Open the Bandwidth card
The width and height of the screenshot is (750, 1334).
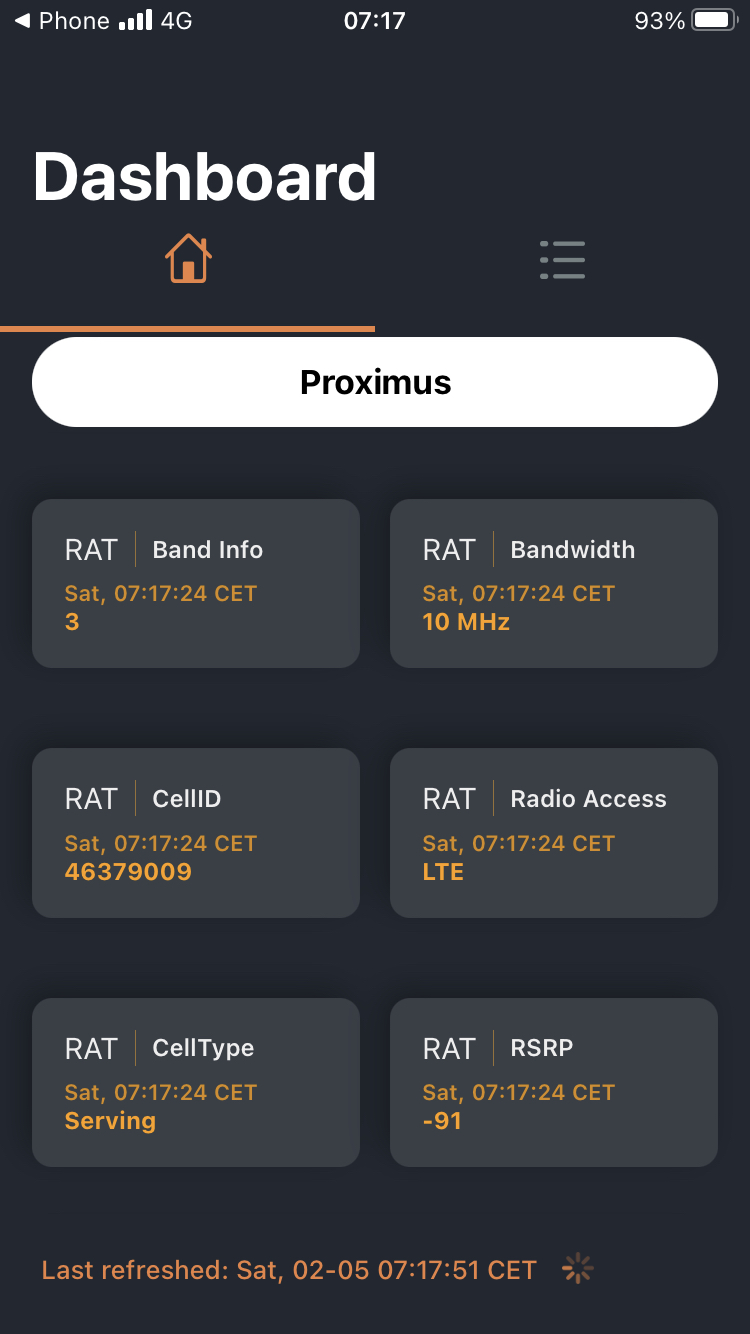553,583
